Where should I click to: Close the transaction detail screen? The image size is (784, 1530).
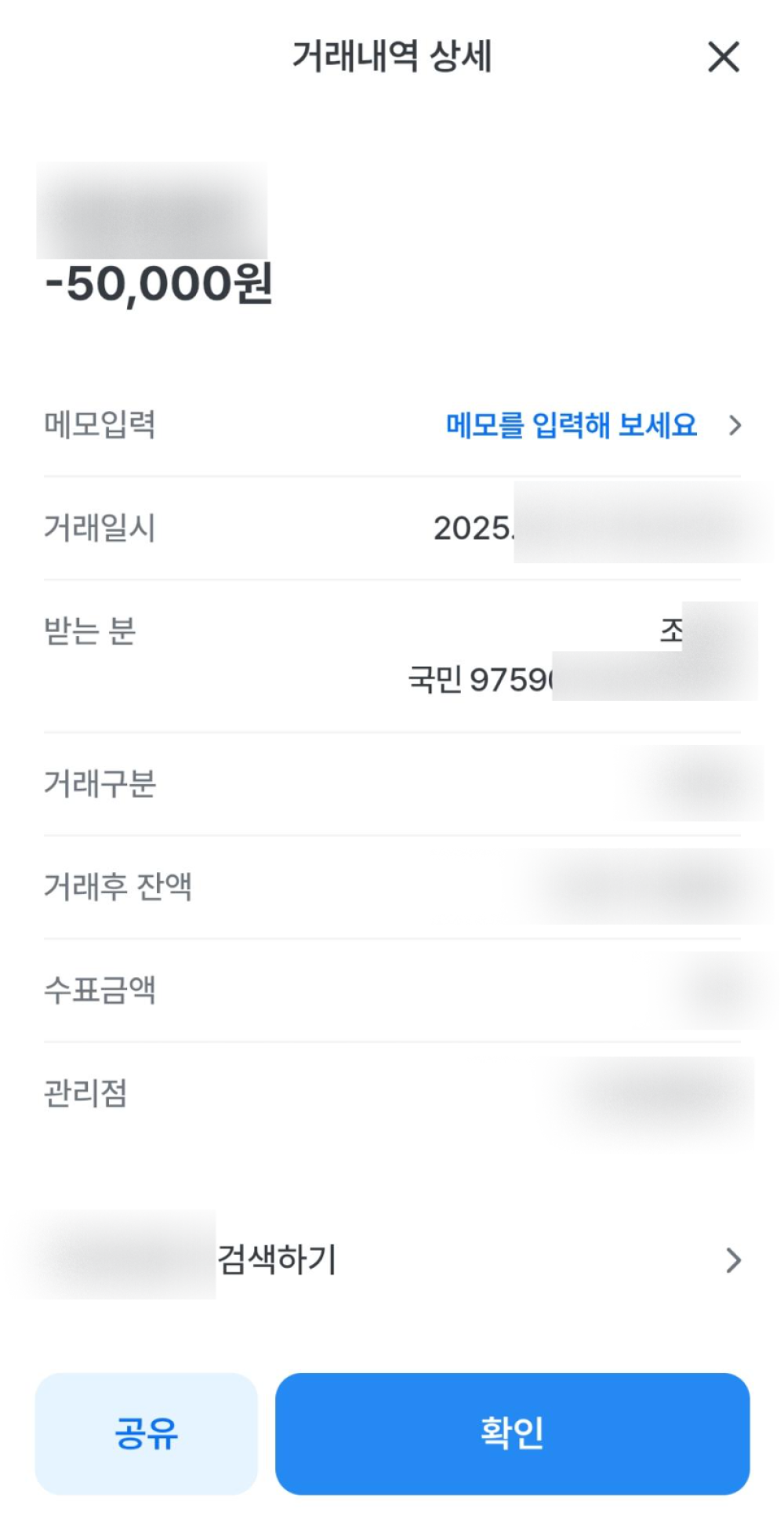[x=723, y=57]
